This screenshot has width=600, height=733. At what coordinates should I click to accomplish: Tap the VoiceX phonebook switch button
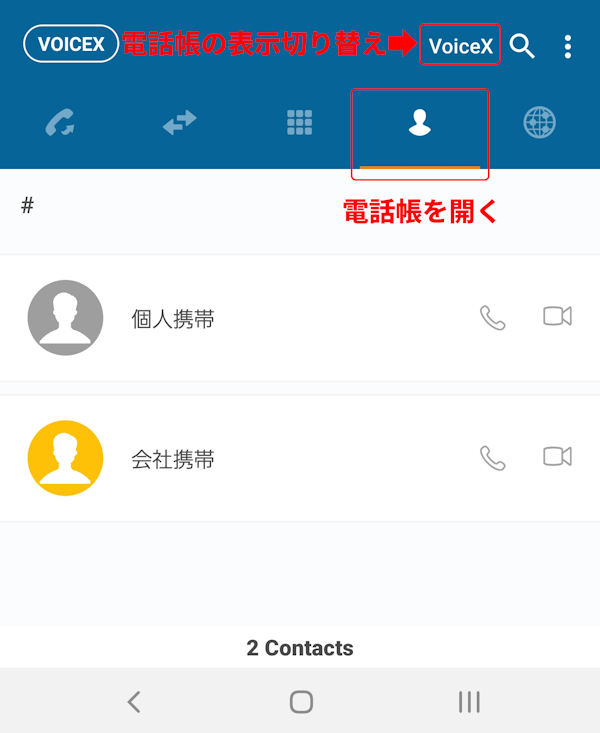pyautogui.click(x=460, y=46)
